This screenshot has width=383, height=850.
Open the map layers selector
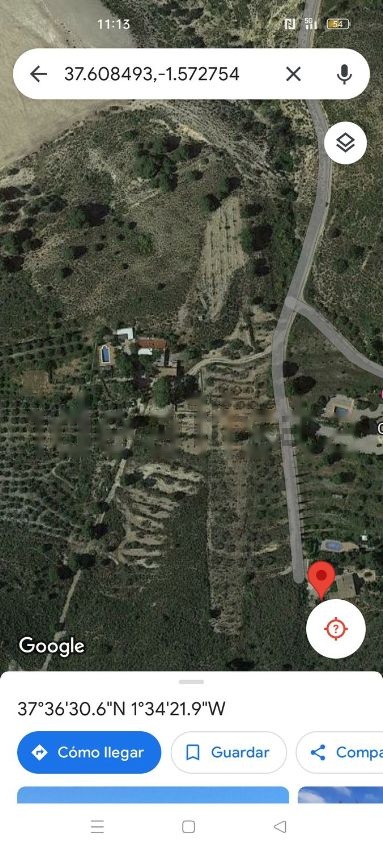point(346,143)
